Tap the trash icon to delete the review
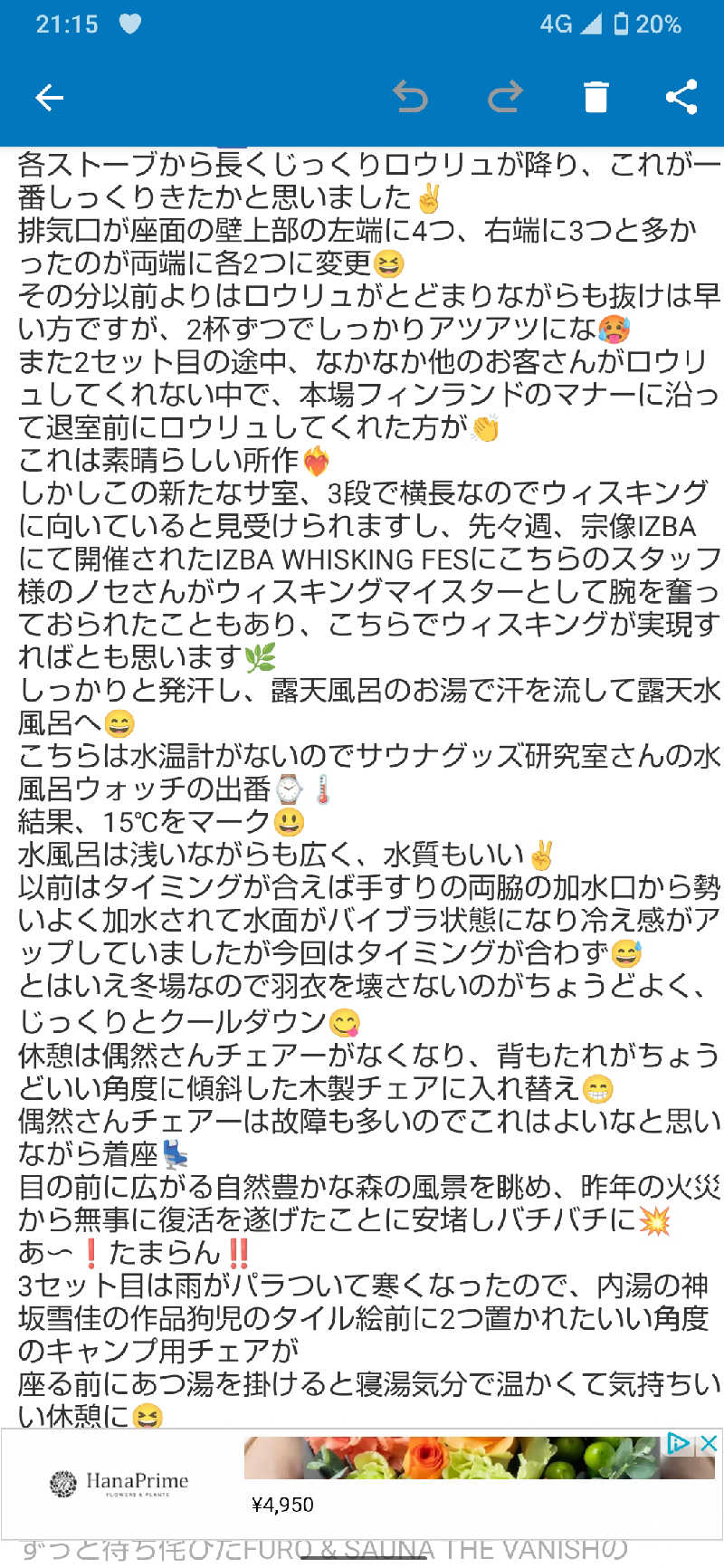The image size is (724, 1568). point(595,97)
